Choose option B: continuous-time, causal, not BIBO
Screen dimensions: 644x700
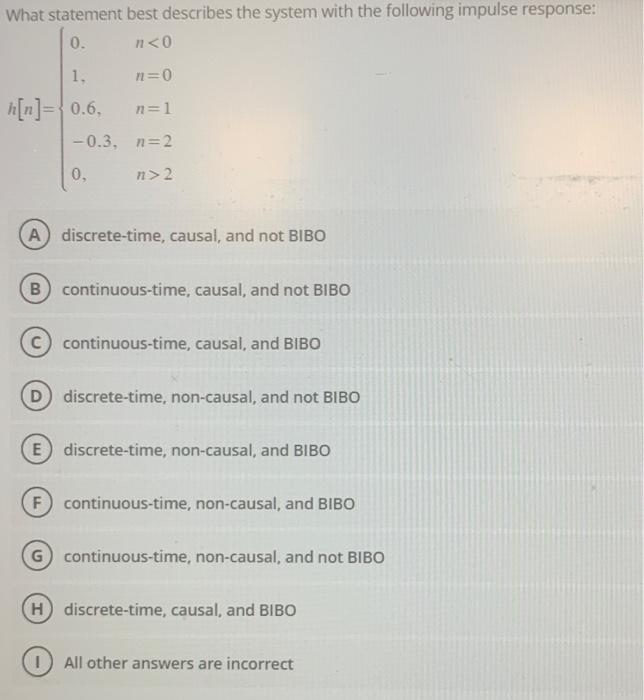click(36, 290)
